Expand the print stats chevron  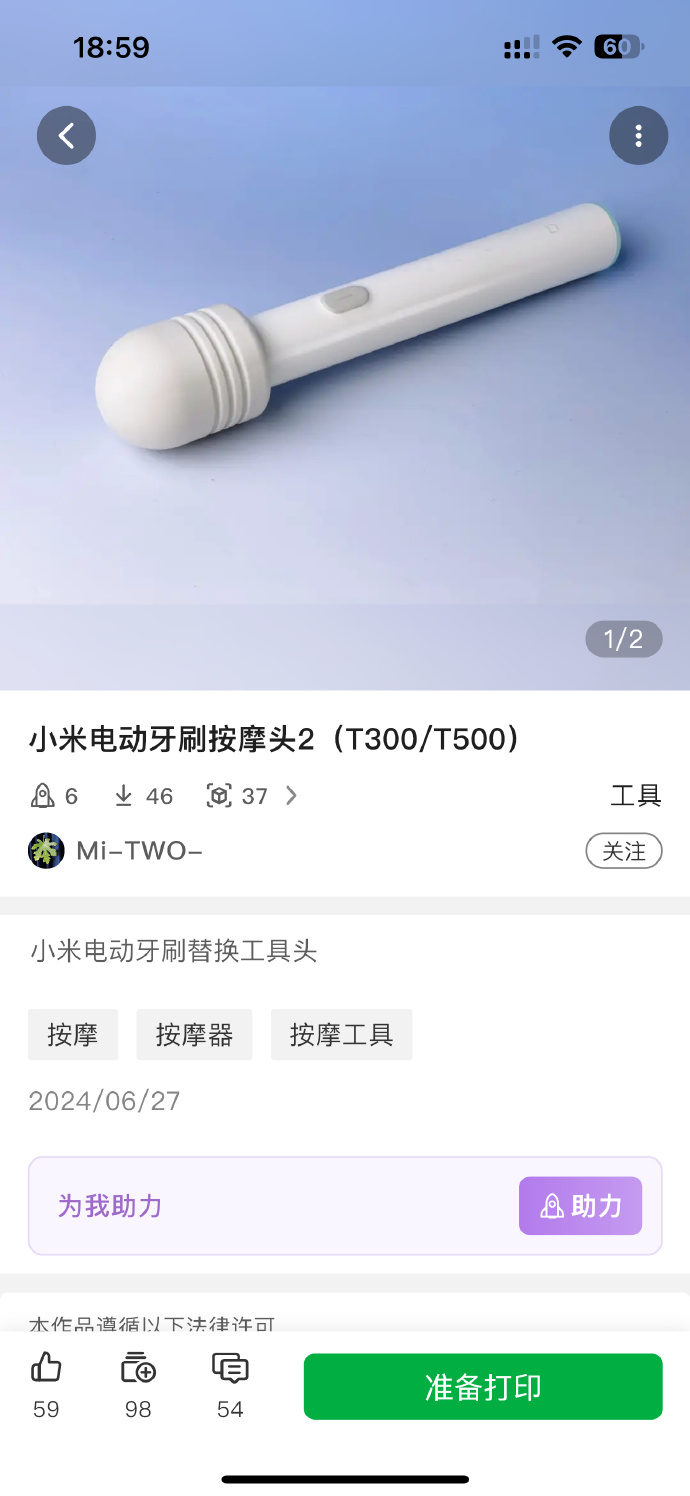(291, 796)
